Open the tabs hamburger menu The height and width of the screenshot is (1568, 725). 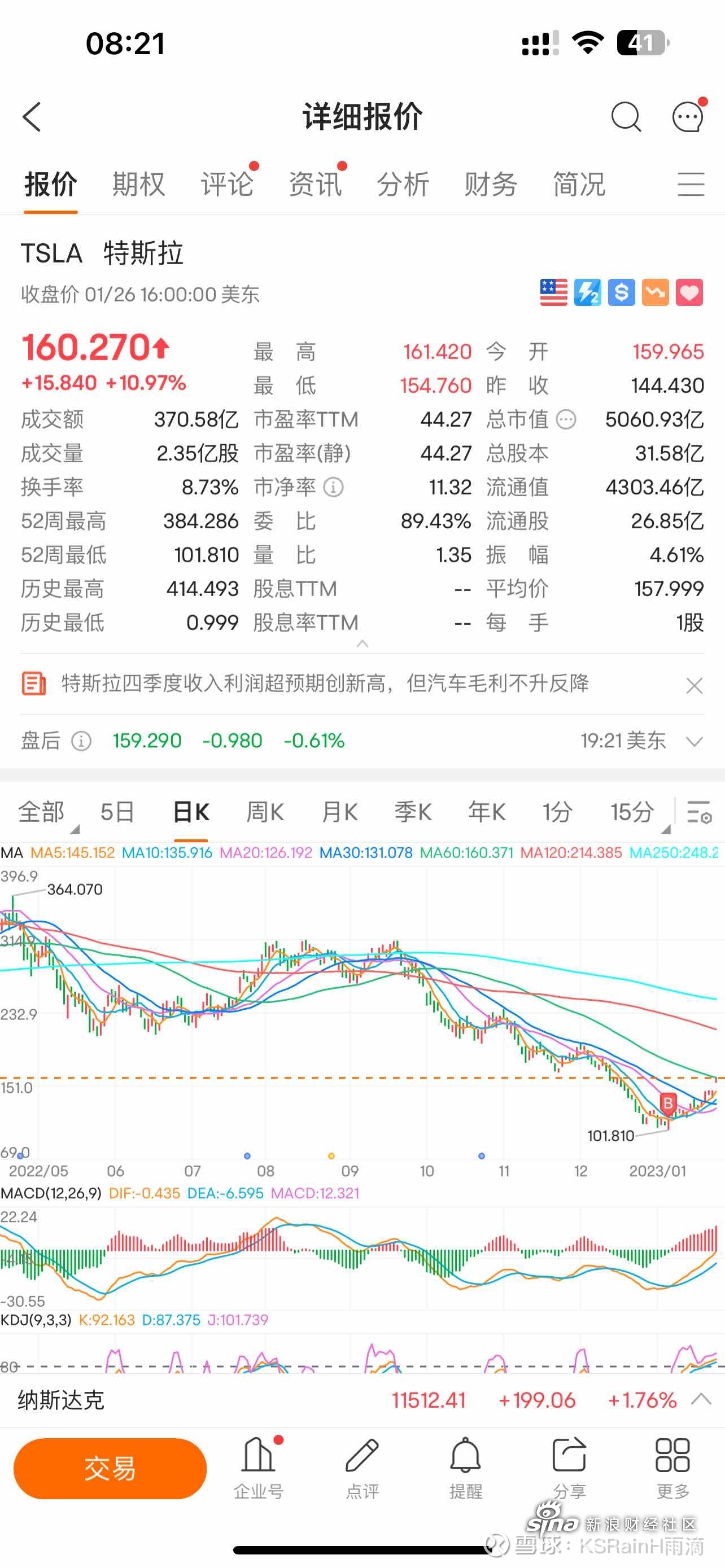pos(691,184)
